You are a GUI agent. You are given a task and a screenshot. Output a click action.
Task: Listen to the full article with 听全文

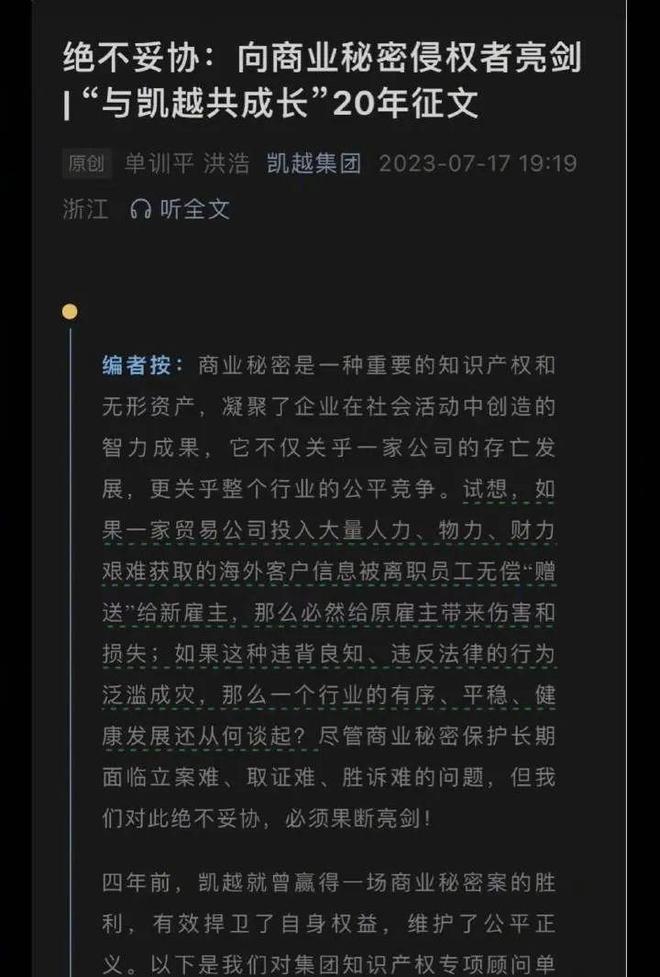(x=181, y=209)
